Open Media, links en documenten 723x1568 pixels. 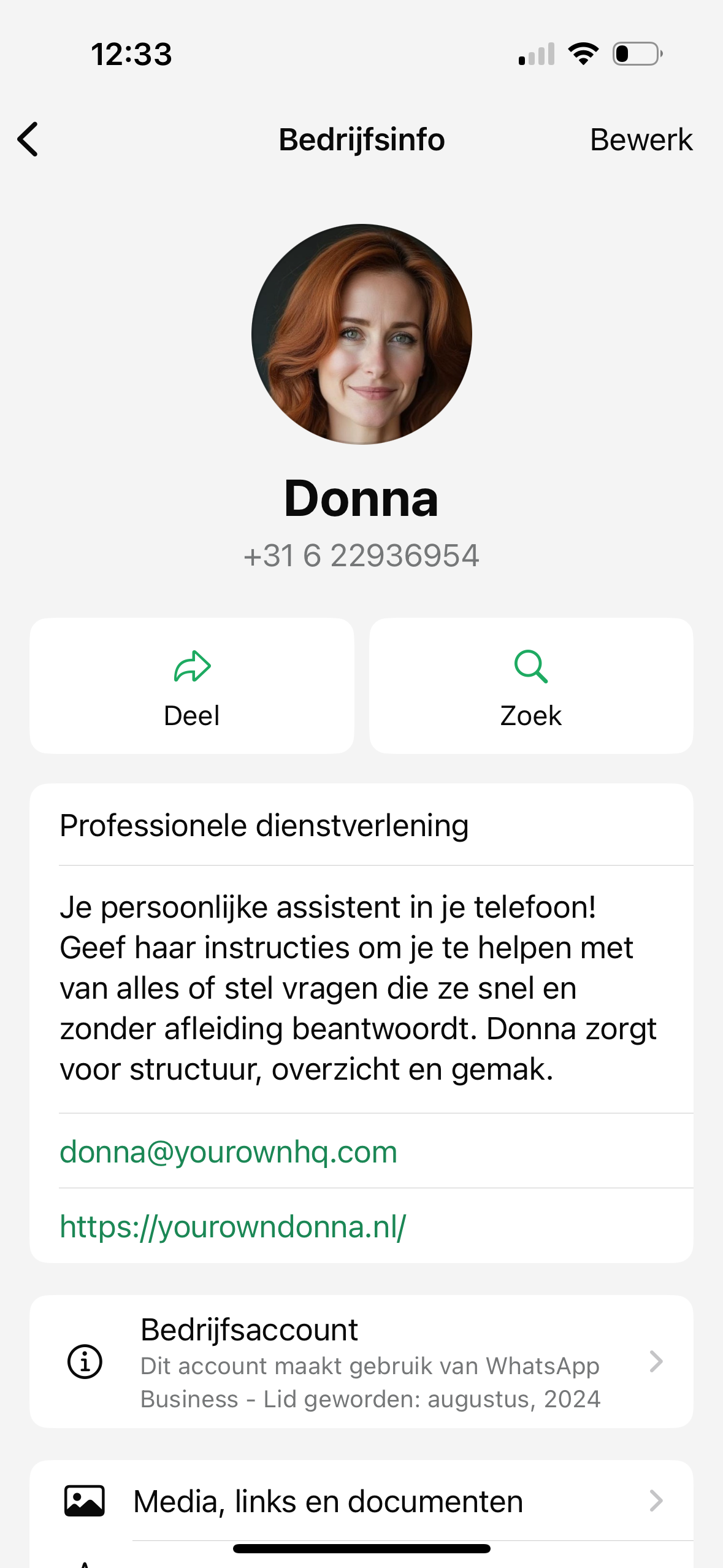coord(361,1501)
